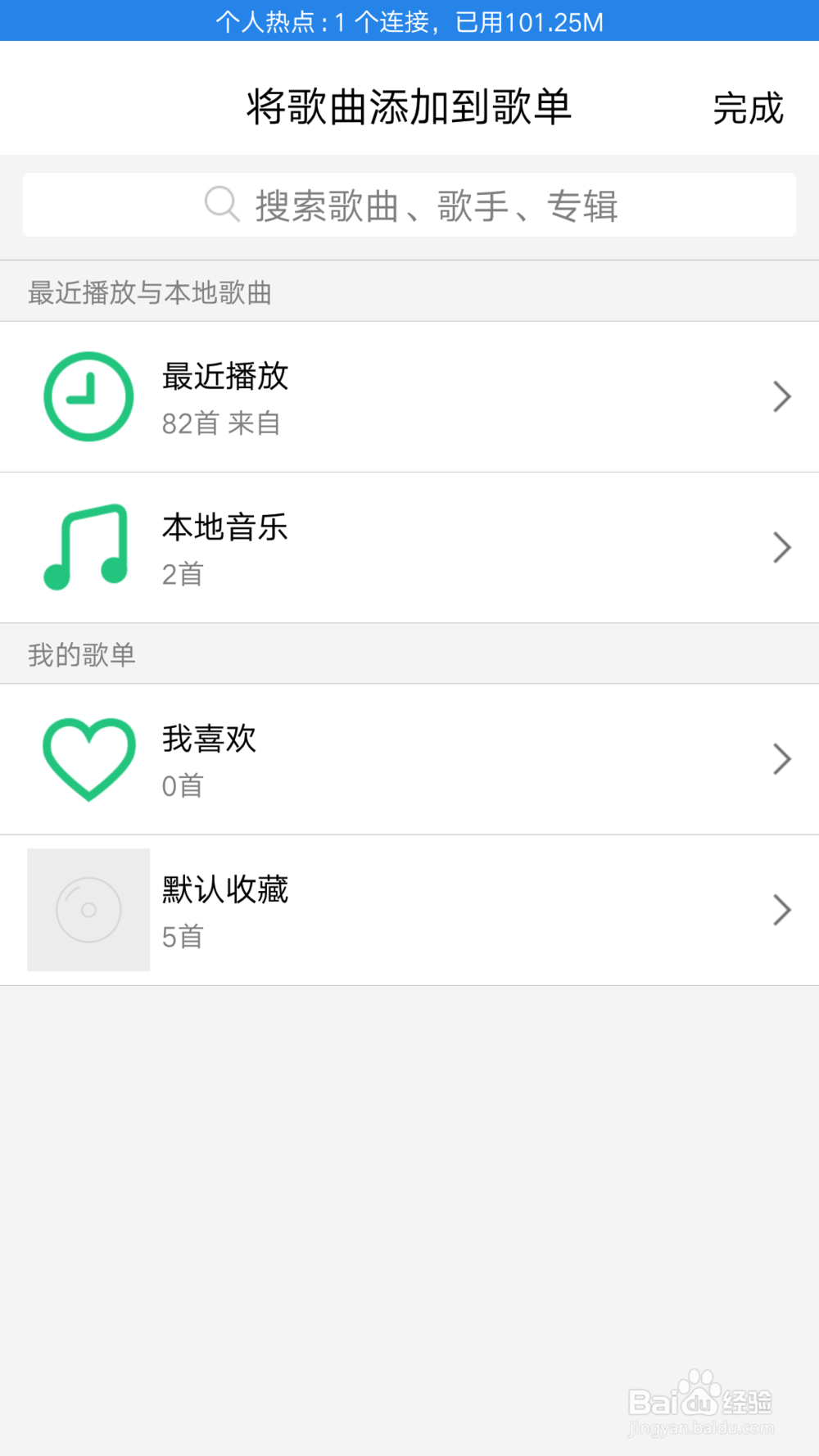Open the 搜索歌曲、歌手、专辑 search box

(x=409, y=205)
